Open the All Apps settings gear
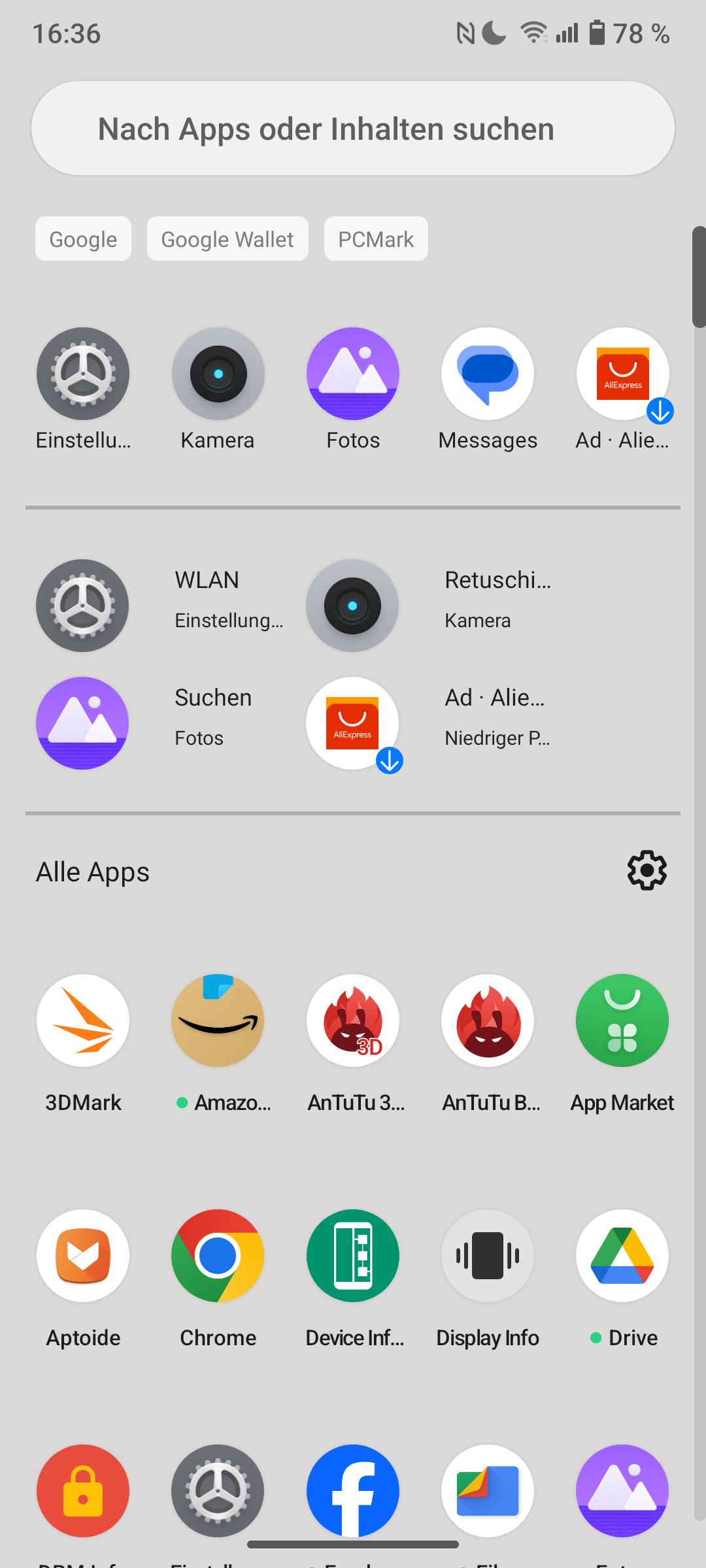 tap(647, 870)
